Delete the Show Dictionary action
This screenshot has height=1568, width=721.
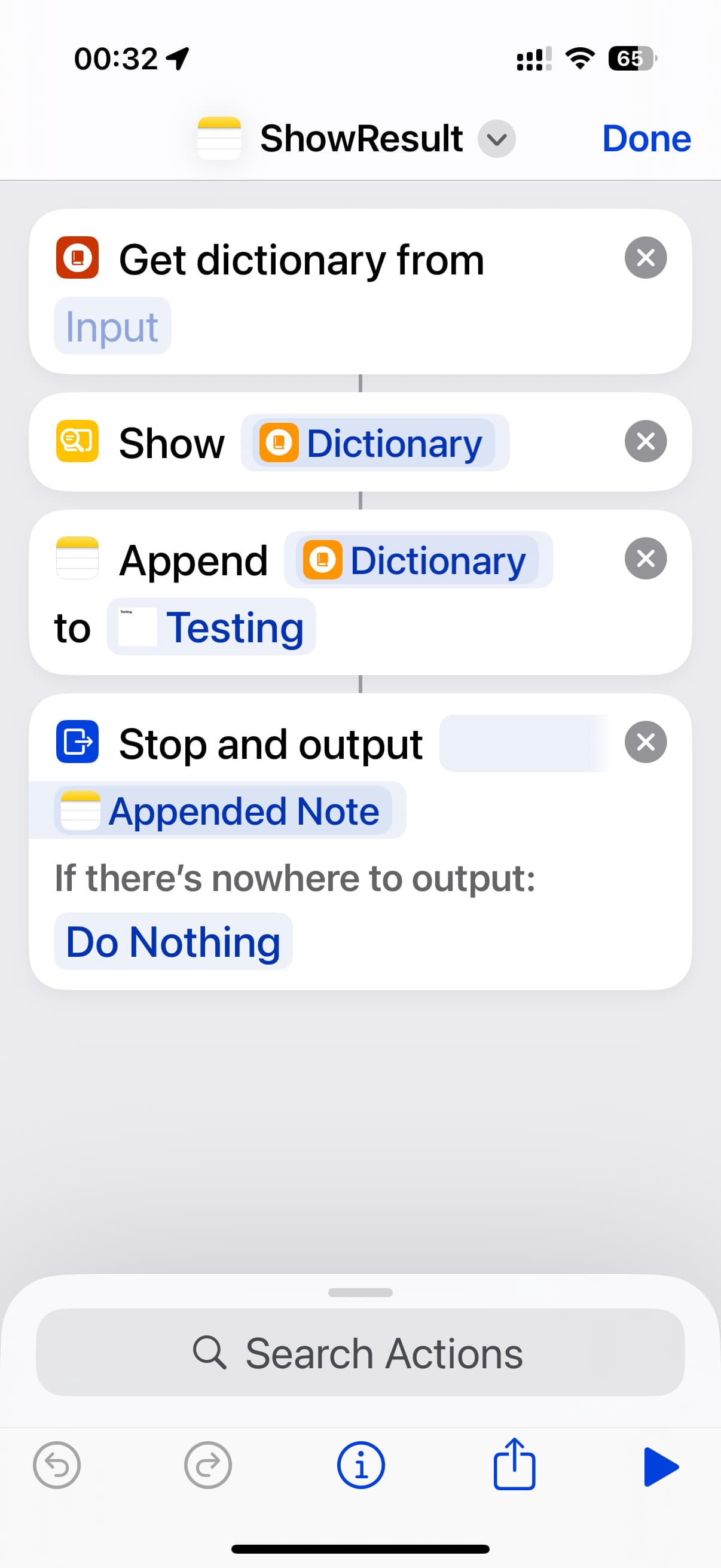pos(645,441)
